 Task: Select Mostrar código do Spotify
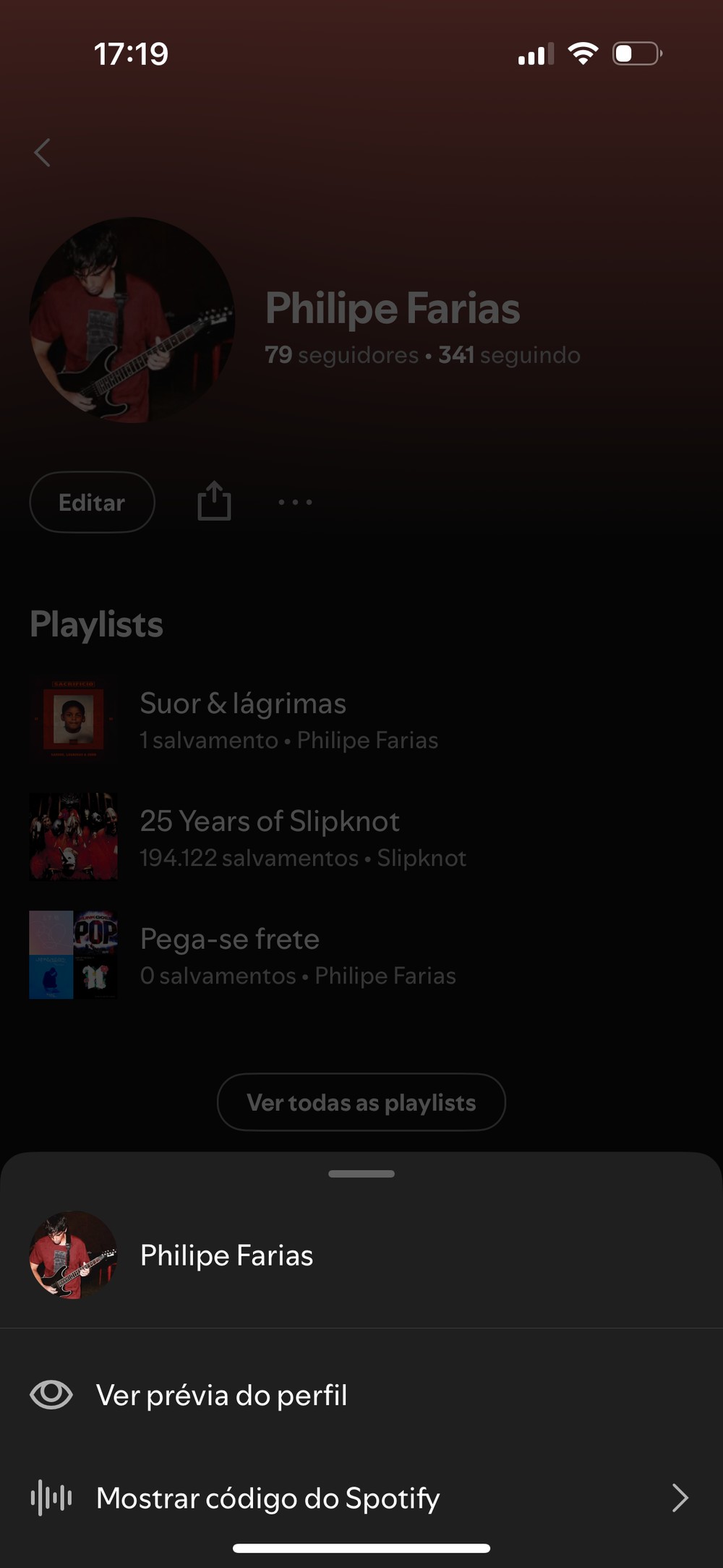tap(268, 1498)
